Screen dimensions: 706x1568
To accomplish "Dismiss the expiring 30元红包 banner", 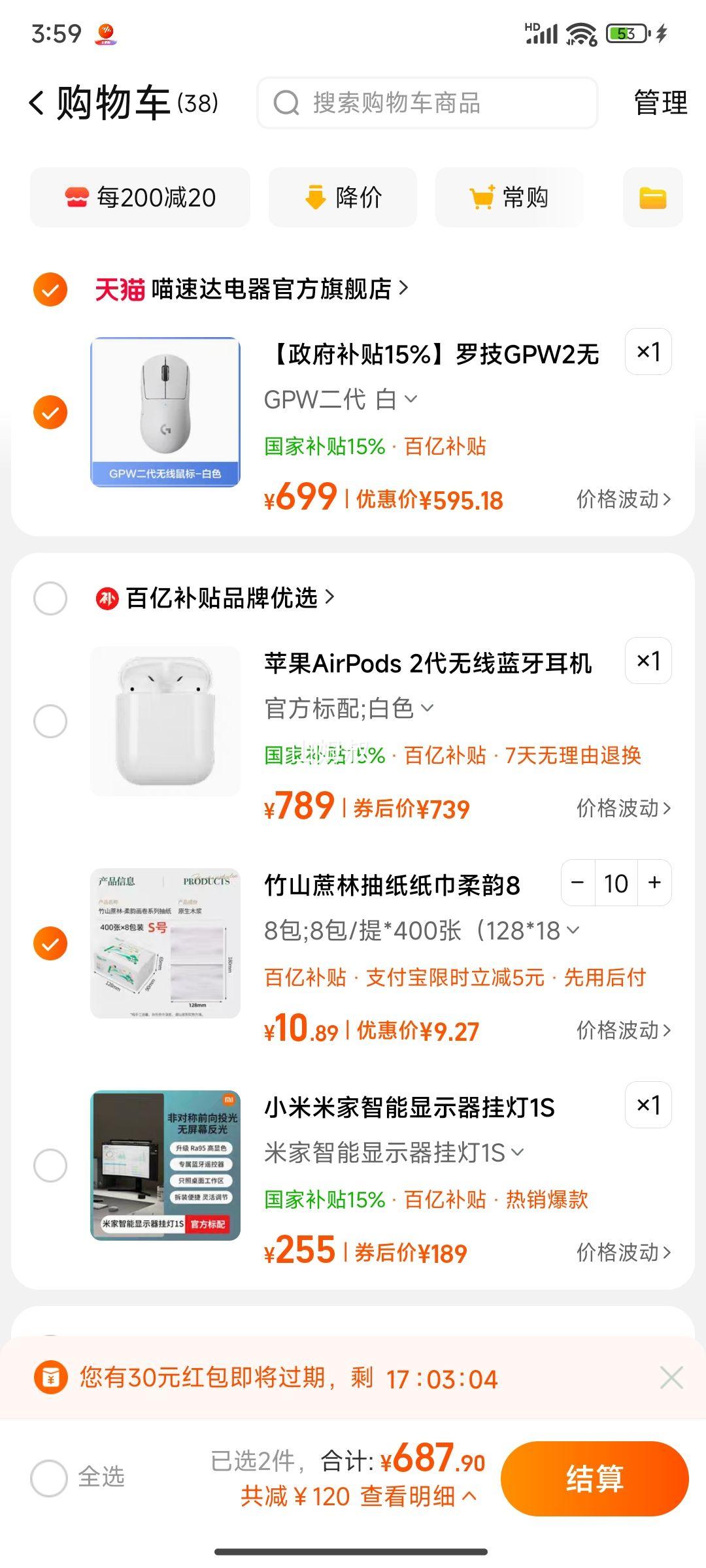I will [672, 1379].
